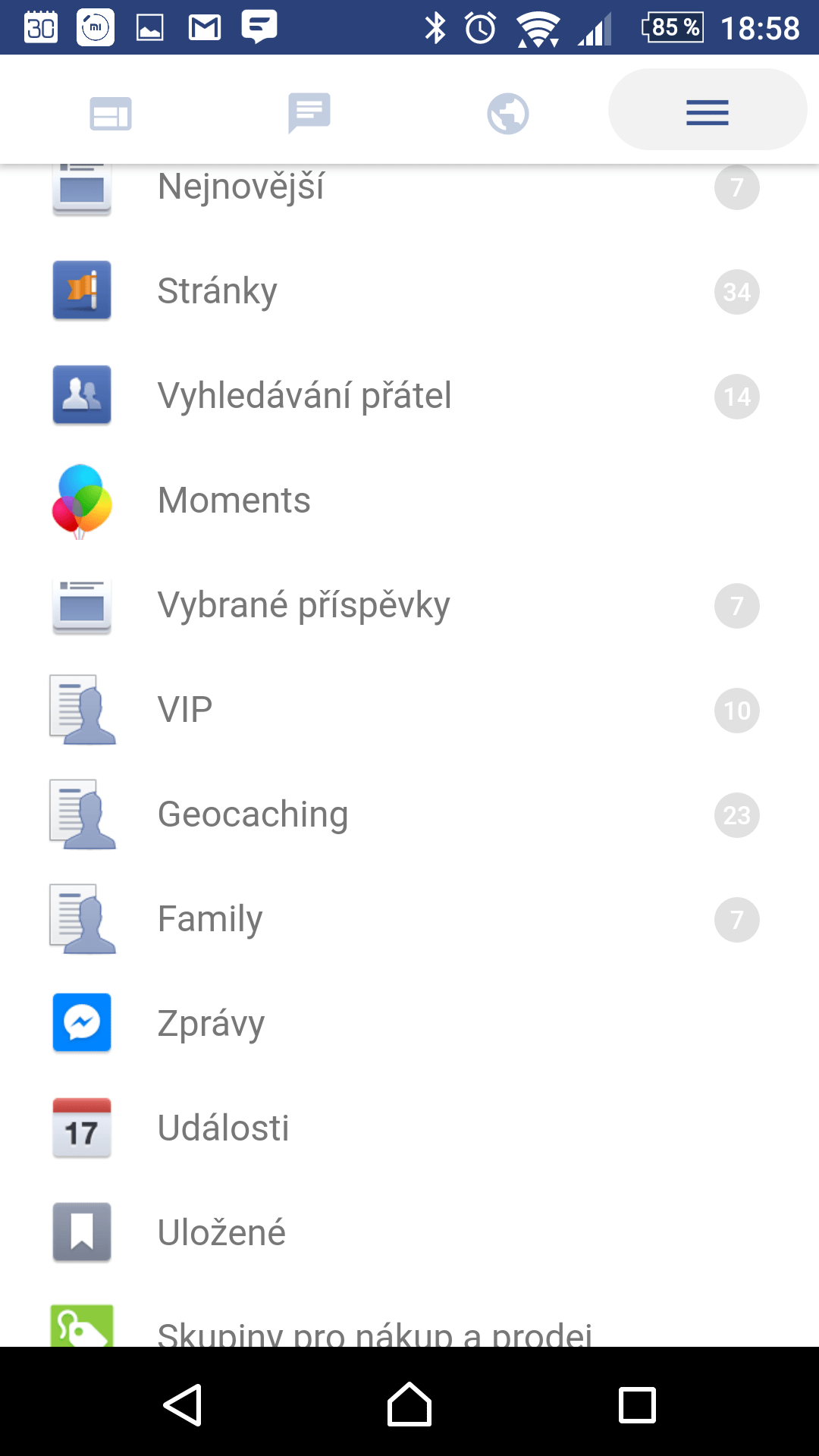Open Zprávy messenger row

(x=409, y=1024)
